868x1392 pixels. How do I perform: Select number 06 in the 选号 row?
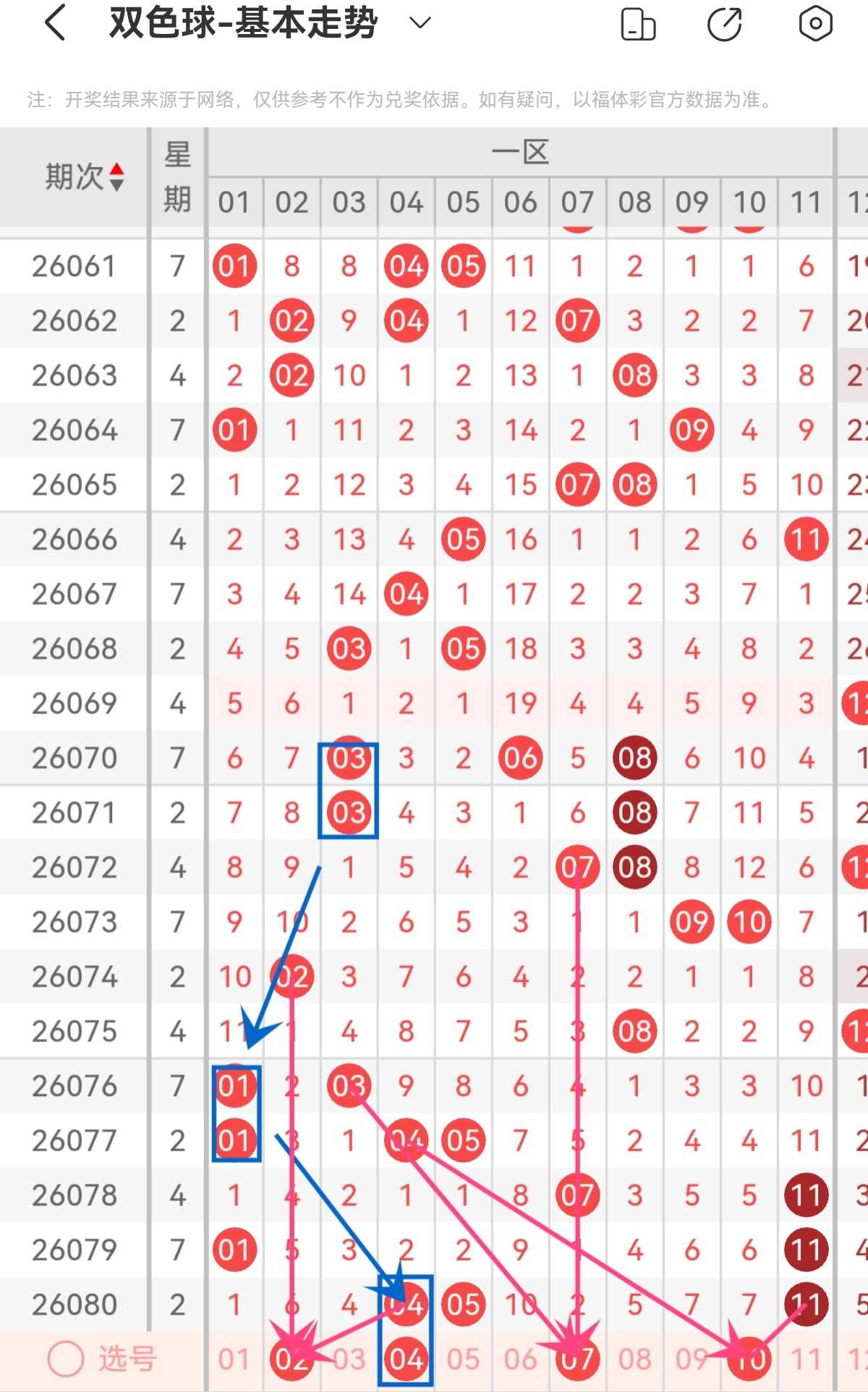pos(520,1359)
